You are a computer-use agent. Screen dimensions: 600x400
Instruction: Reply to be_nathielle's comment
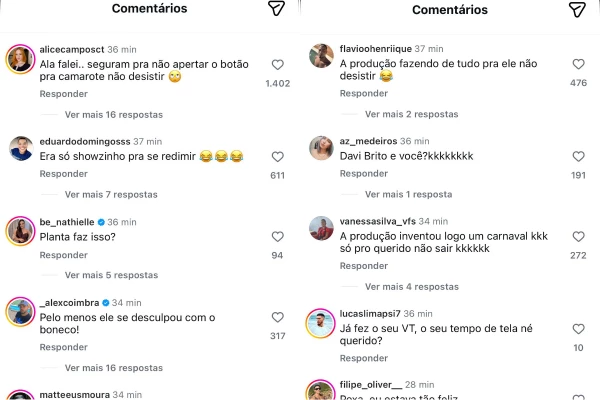click(x=63, y=255)
